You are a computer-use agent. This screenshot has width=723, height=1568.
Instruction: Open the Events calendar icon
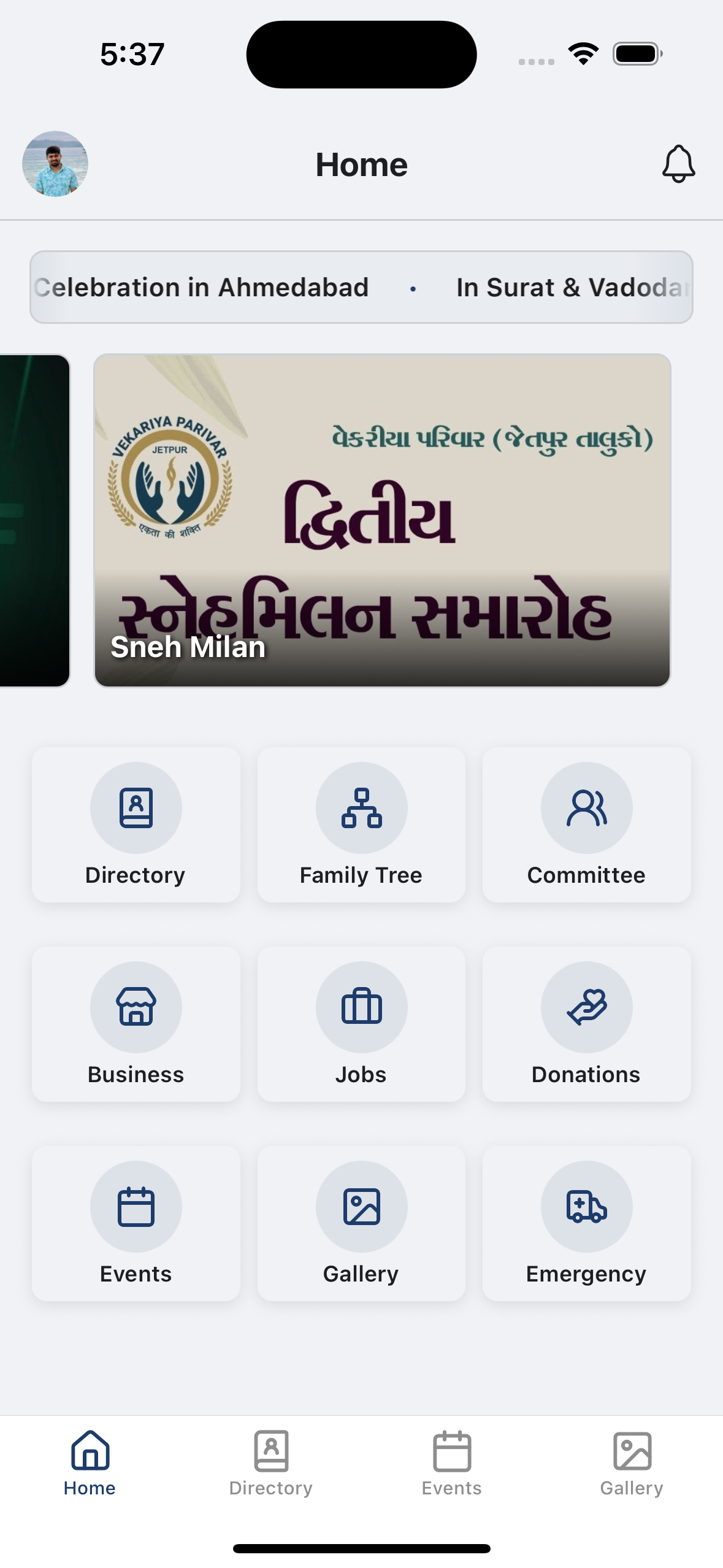pyautogui.click(x=136, y=1206)
